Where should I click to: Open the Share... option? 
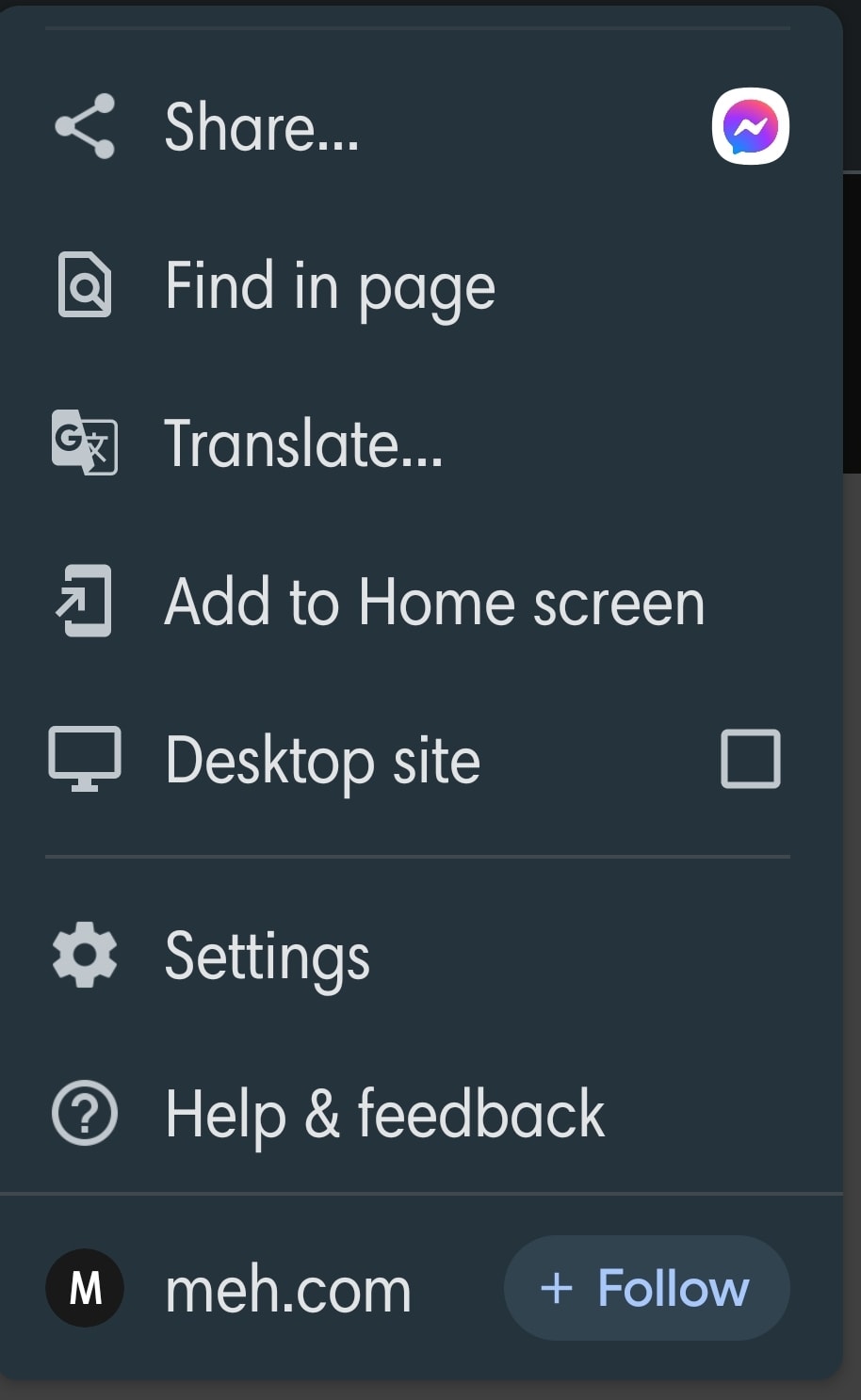262,127
